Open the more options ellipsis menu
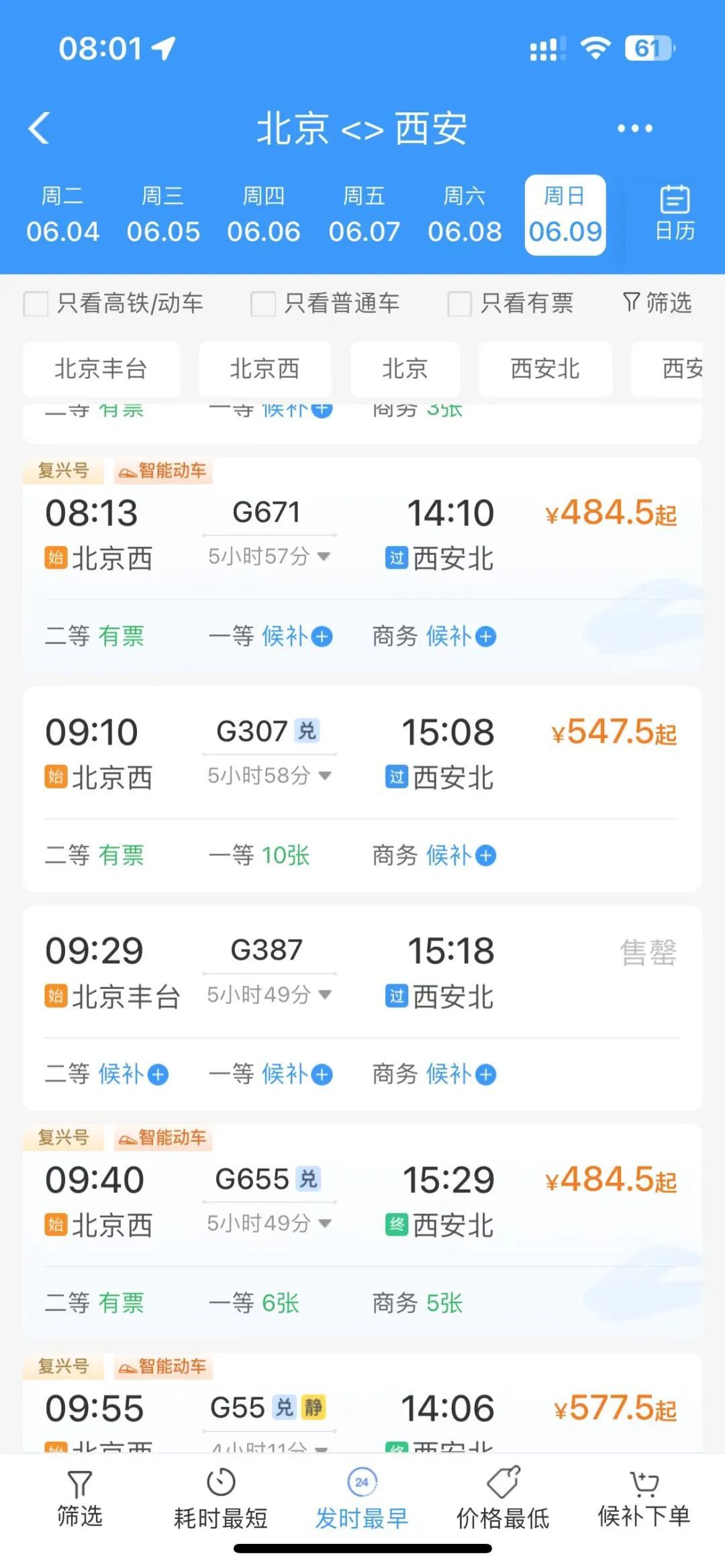725x1568 pixels. click(634, 128)
